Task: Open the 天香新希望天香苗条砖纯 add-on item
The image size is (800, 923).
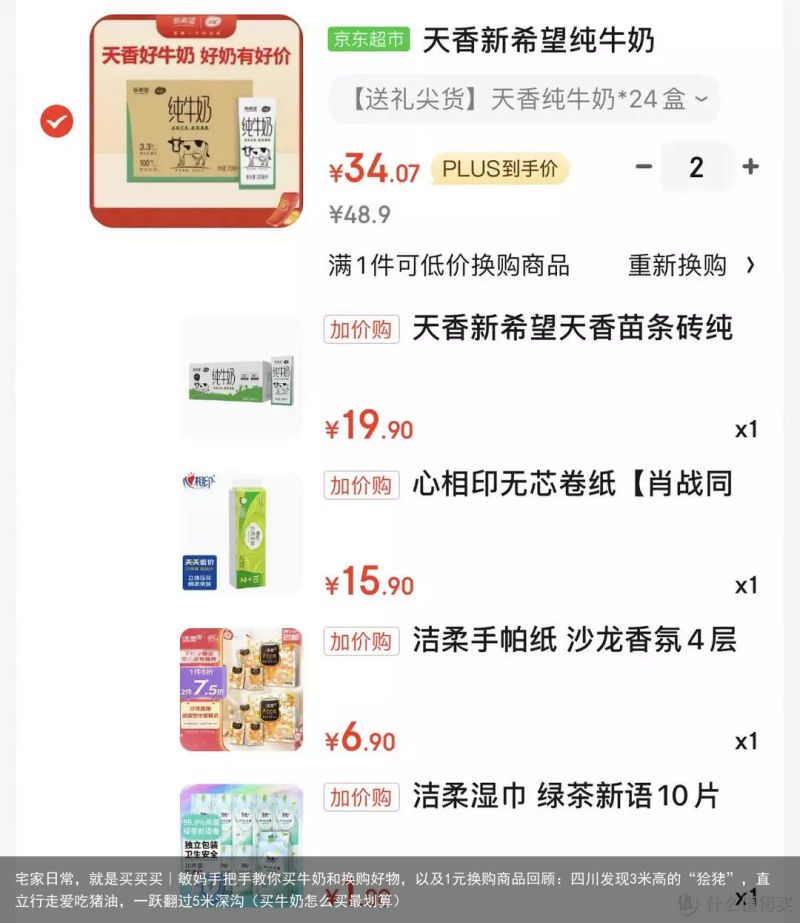Action: (x=572, y=328)
